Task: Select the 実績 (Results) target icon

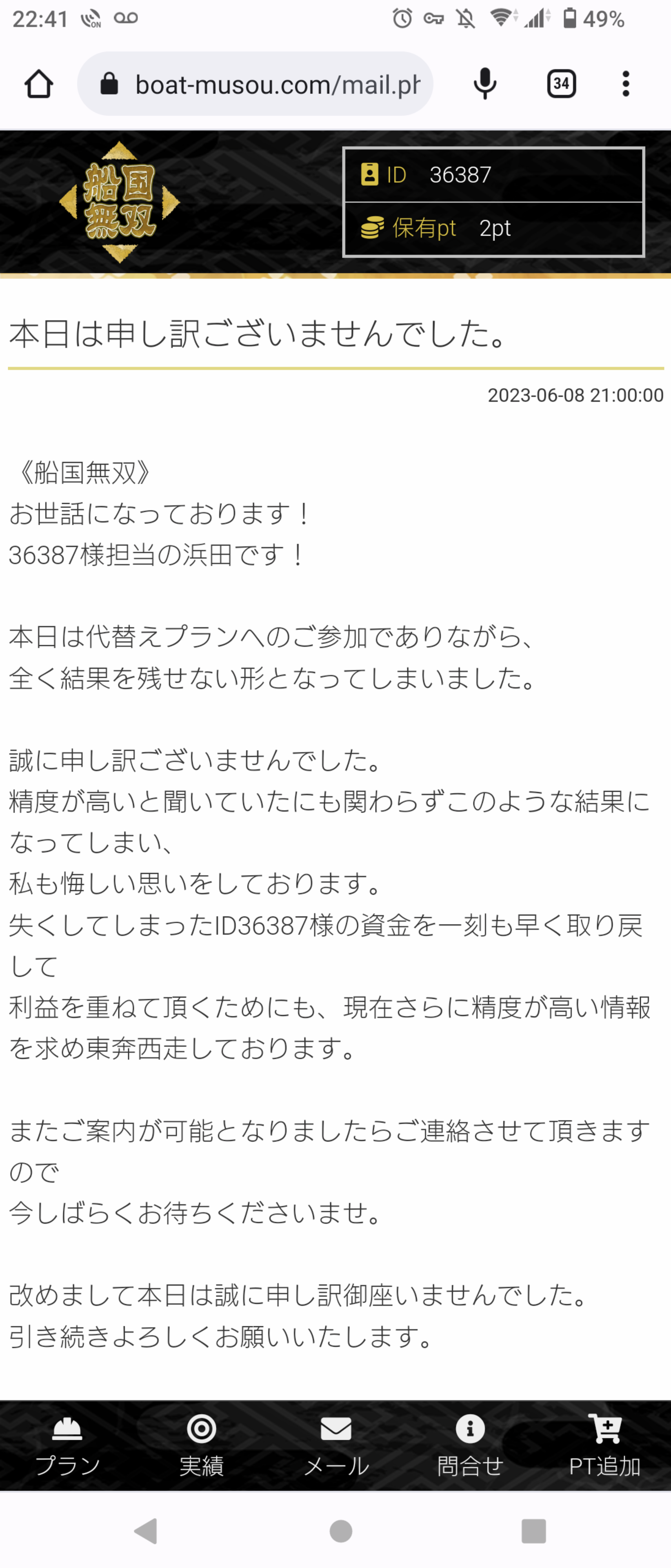Action: 201,1428
